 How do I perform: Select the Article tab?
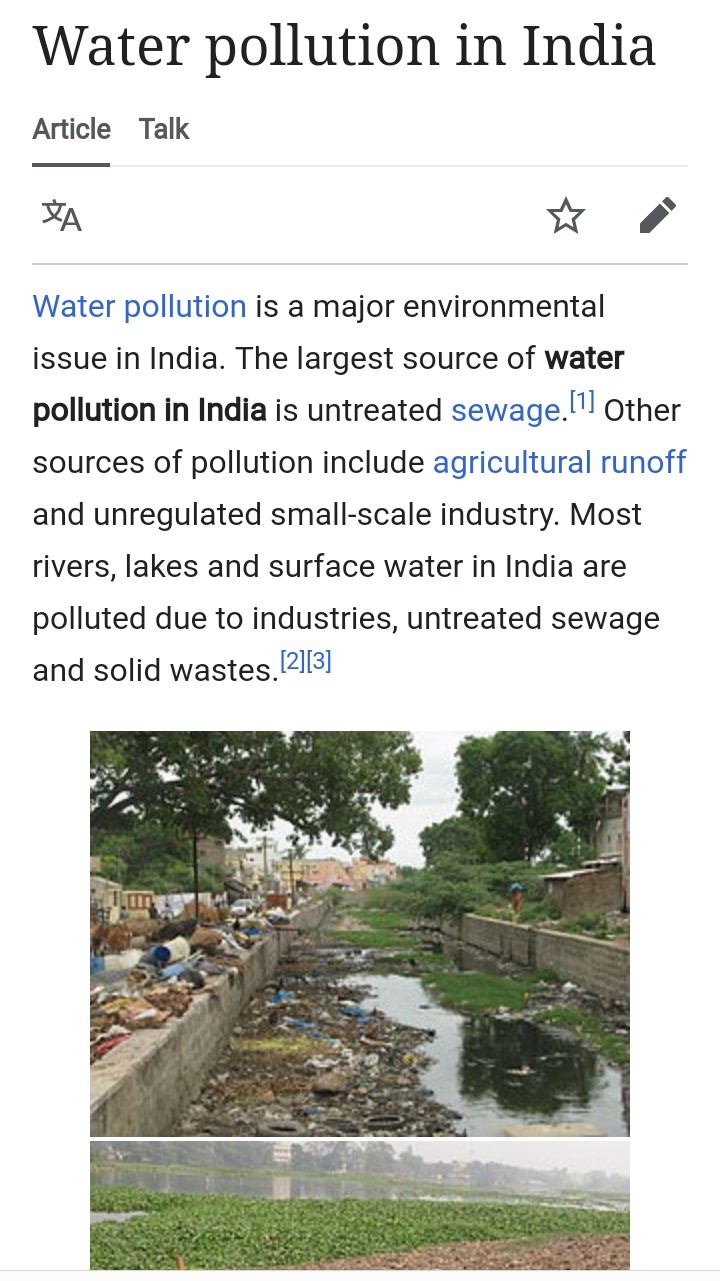click(x=71, y=129)
